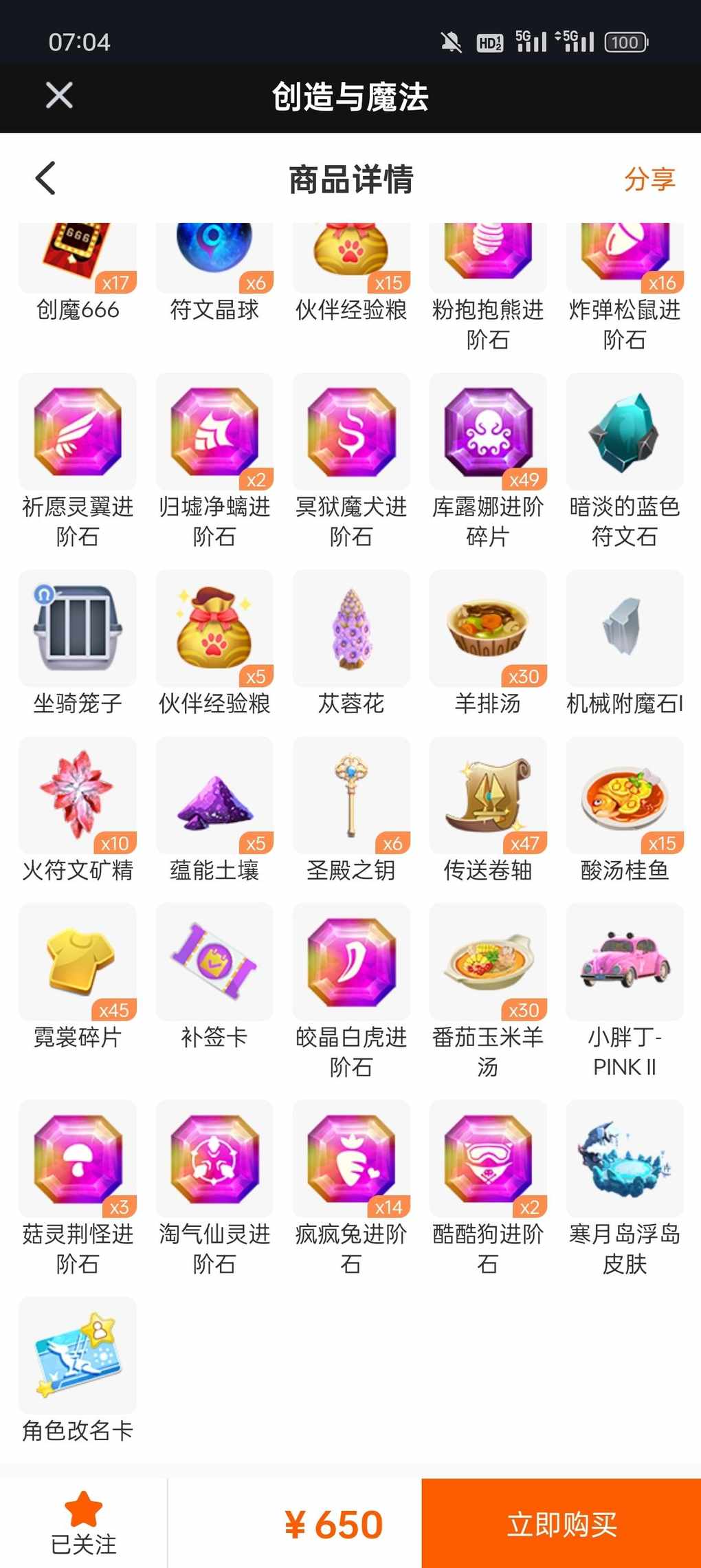View the 圣殿之钥 item
Viewport: 701px width, 1568px height.
click(351, 796)
